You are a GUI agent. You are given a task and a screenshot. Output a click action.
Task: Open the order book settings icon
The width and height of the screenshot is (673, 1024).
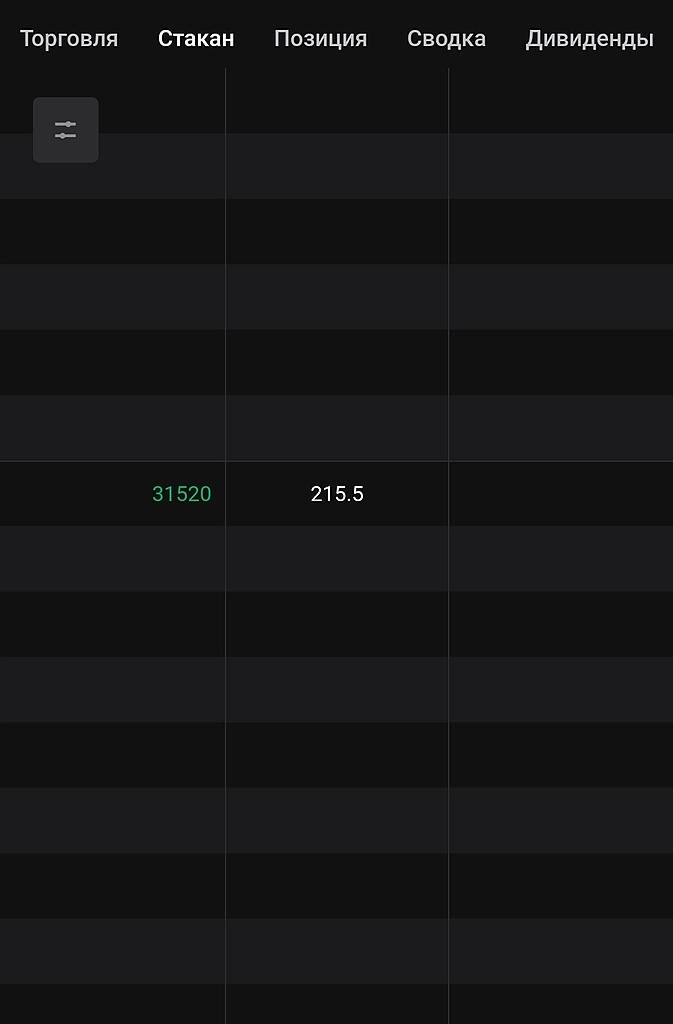coord(66,130)
